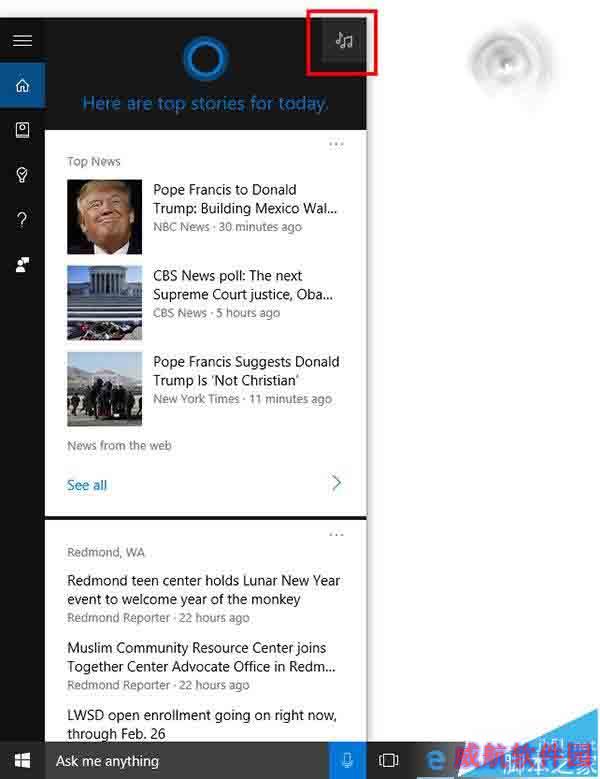Open Redmond, WA card options menu
The width and height of the screenshot is (600, 779).
point(336,535)
